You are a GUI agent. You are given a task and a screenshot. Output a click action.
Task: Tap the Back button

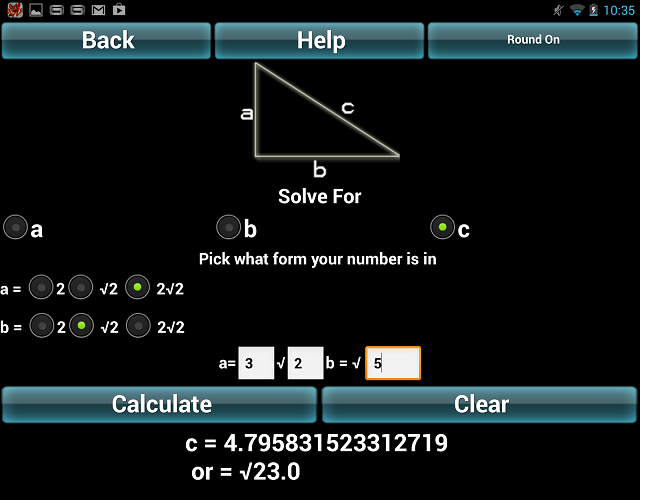[x=107, y=41]
